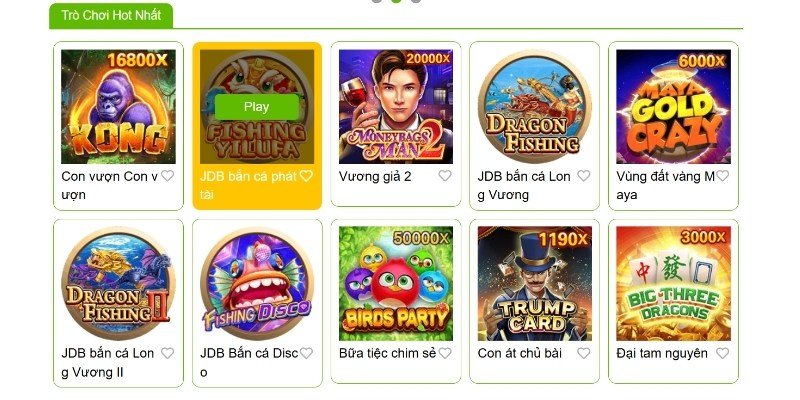Open Dragon Fishing II game
The image size is (800, 400).
(118, 284)
